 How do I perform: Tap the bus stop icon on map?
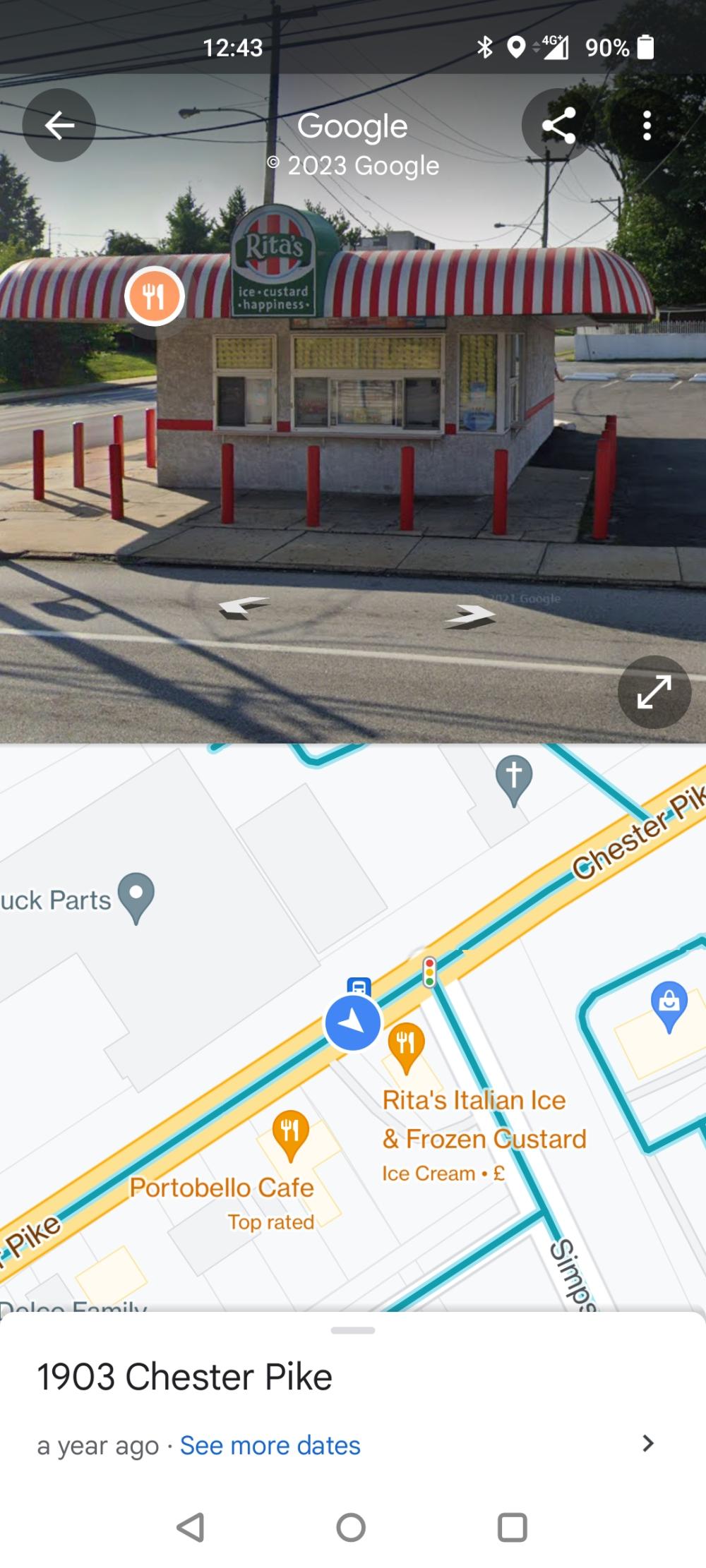coord(359,985)
